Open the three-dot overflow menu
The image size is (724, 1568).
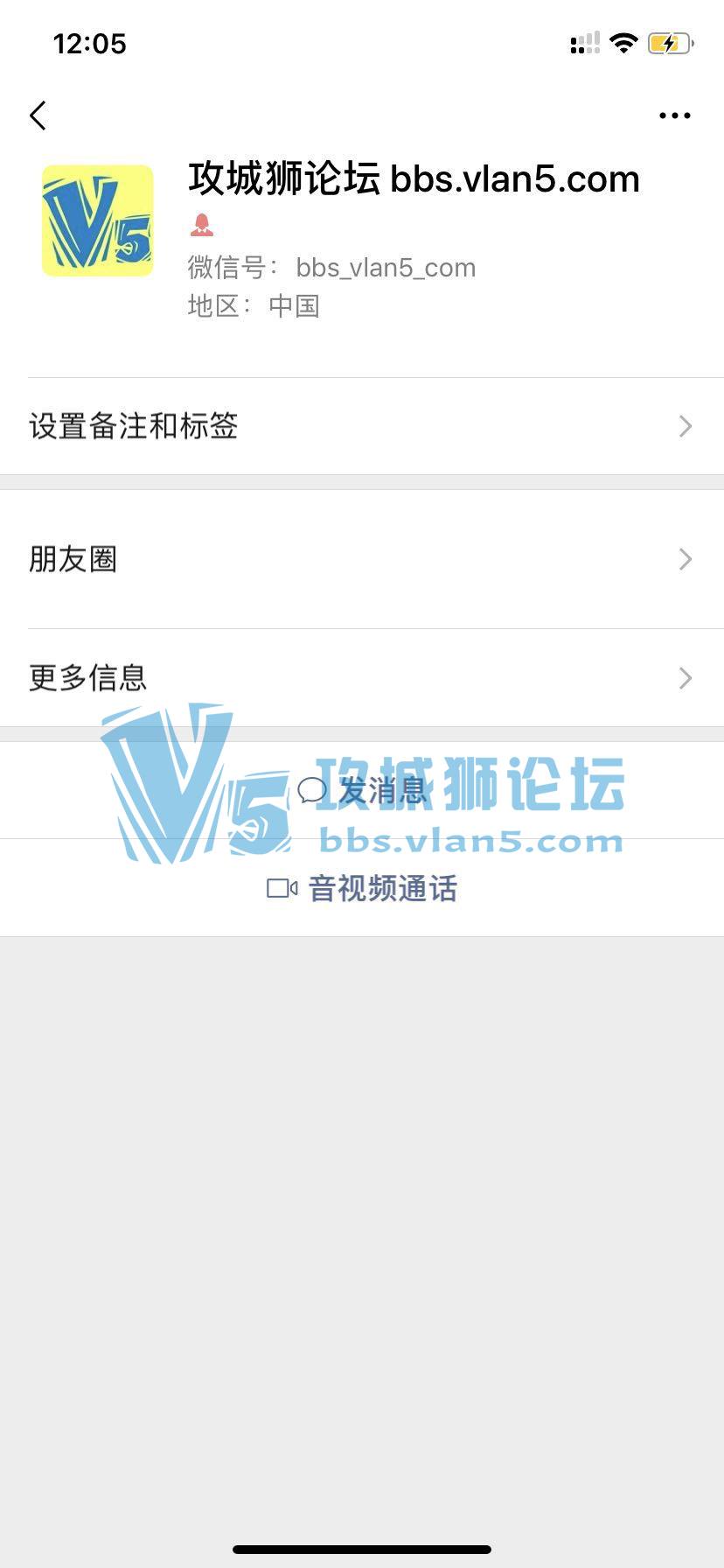point(674,115)
